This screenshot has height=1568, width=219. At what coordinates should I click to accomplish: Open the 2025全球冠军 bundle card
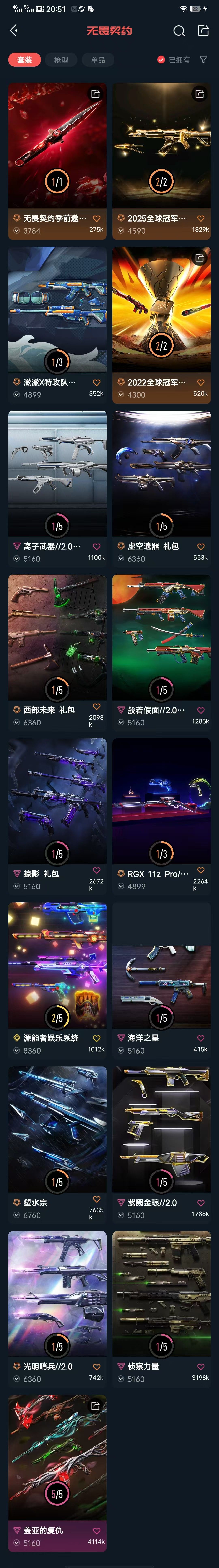pos(161,146)
